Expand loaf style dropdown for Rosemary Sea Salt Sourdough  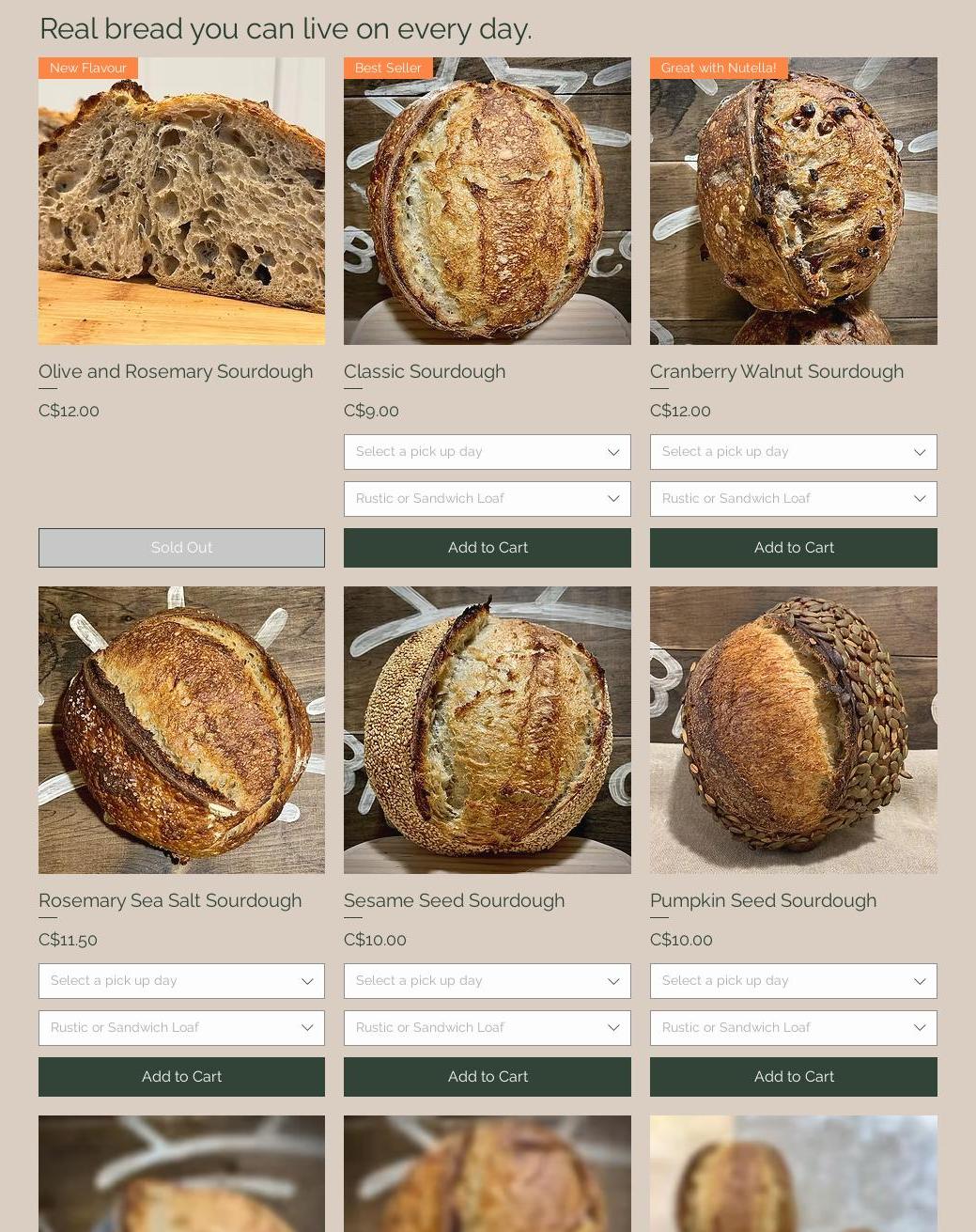pos(181,1027)
